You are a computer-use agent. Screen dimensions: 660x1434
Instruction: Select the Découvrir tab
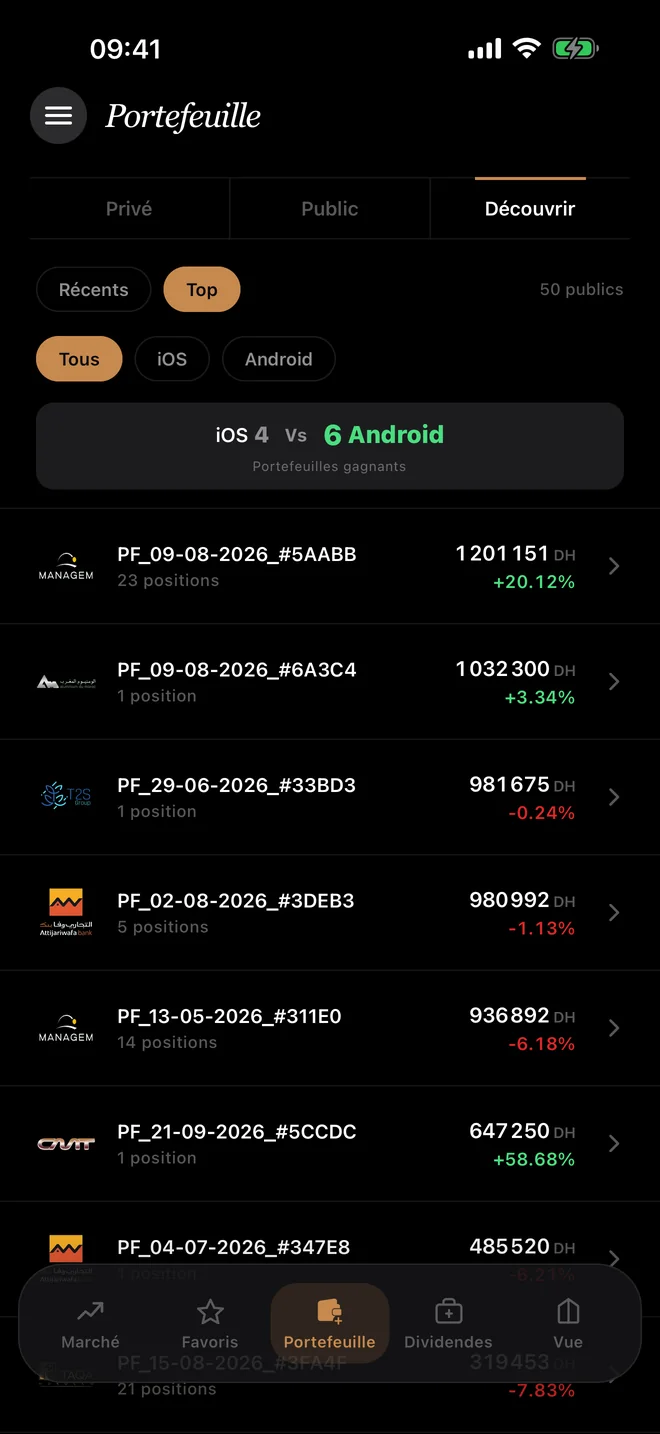[x=530, y=209]
